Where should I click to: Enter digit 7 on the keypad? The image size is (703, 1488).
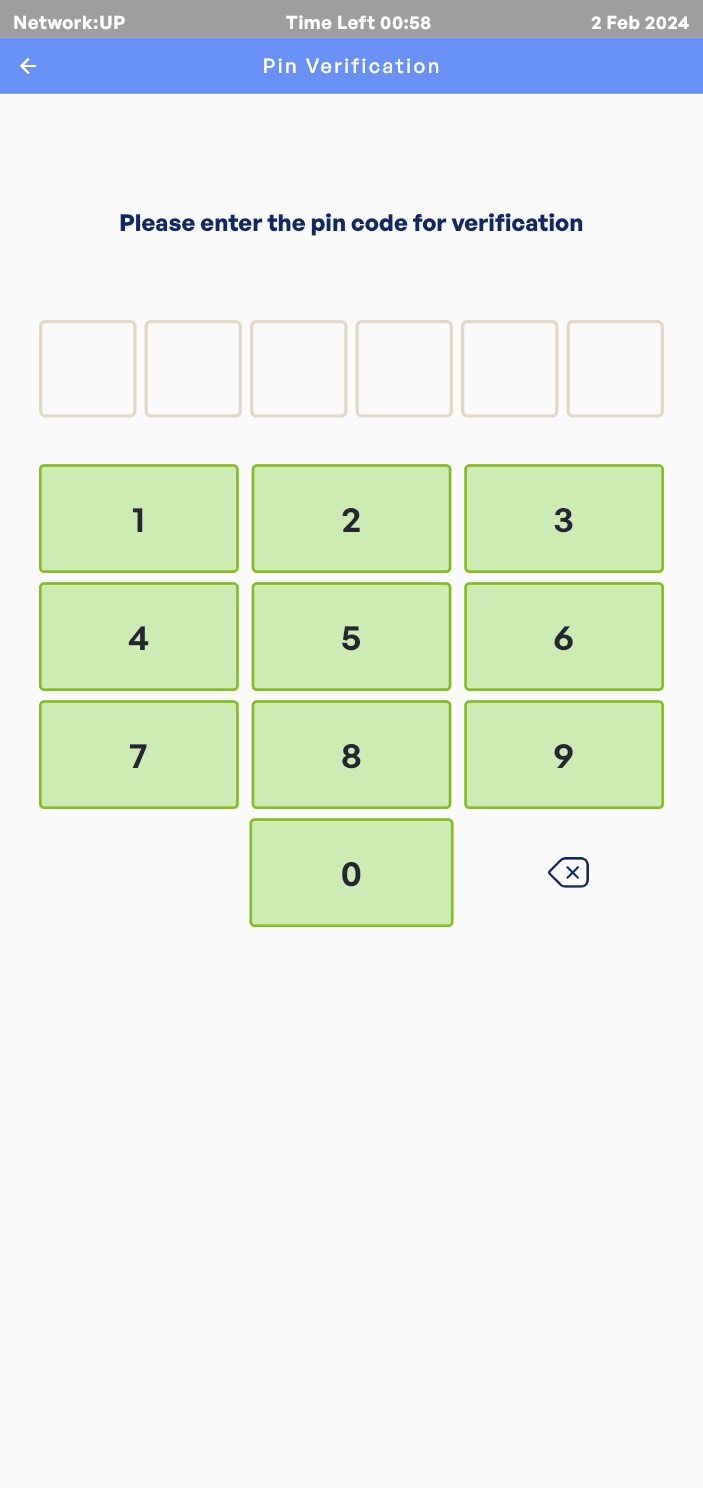[x=139, y=755]
